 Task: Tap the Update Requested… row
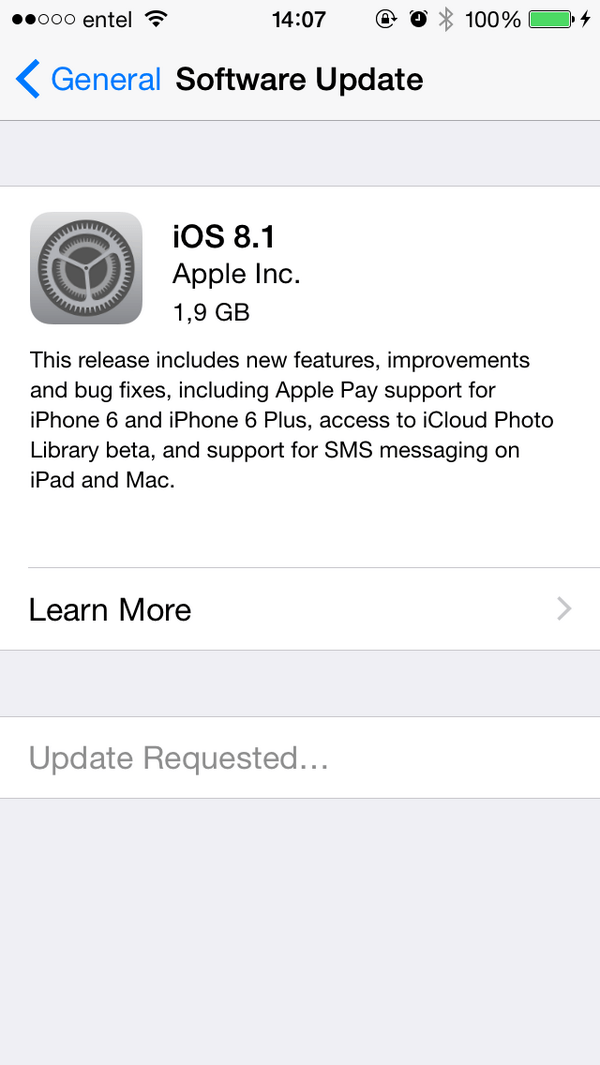pyautogui.click(x=300, y=757)
